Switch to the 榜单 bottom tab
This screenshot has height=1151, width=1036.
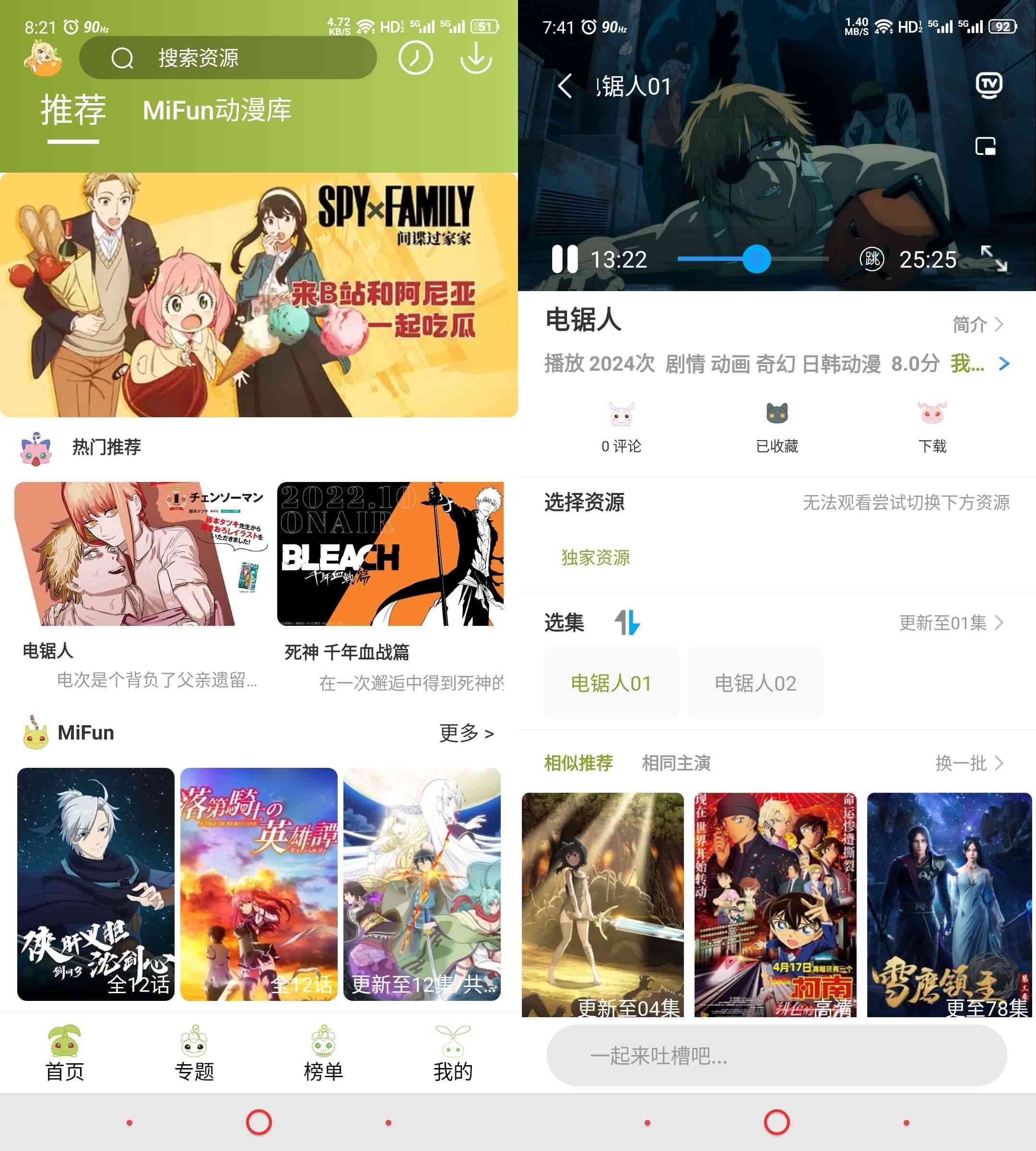tap(323, 1054)
